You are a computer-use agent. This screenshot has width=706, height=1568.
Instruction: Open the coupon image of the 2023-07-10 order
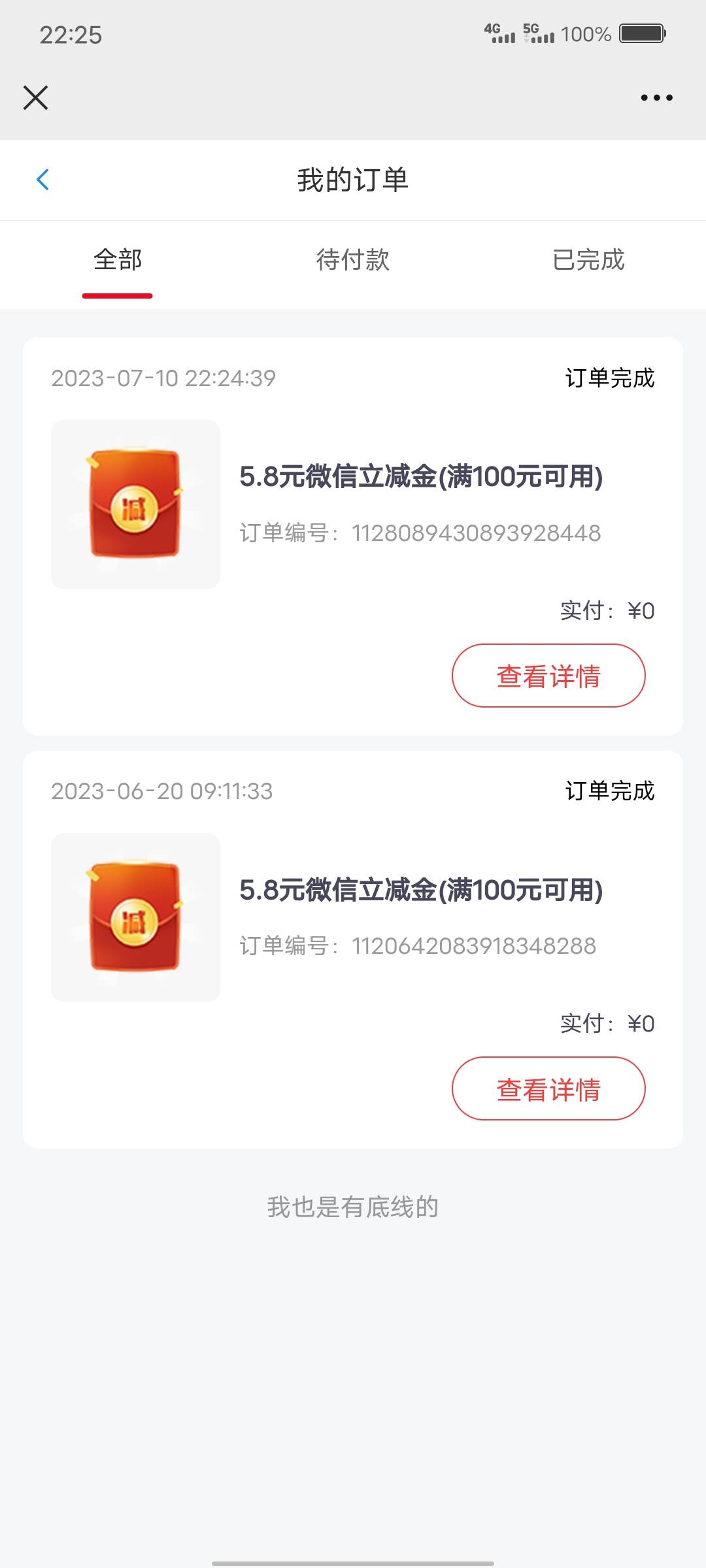135,504
